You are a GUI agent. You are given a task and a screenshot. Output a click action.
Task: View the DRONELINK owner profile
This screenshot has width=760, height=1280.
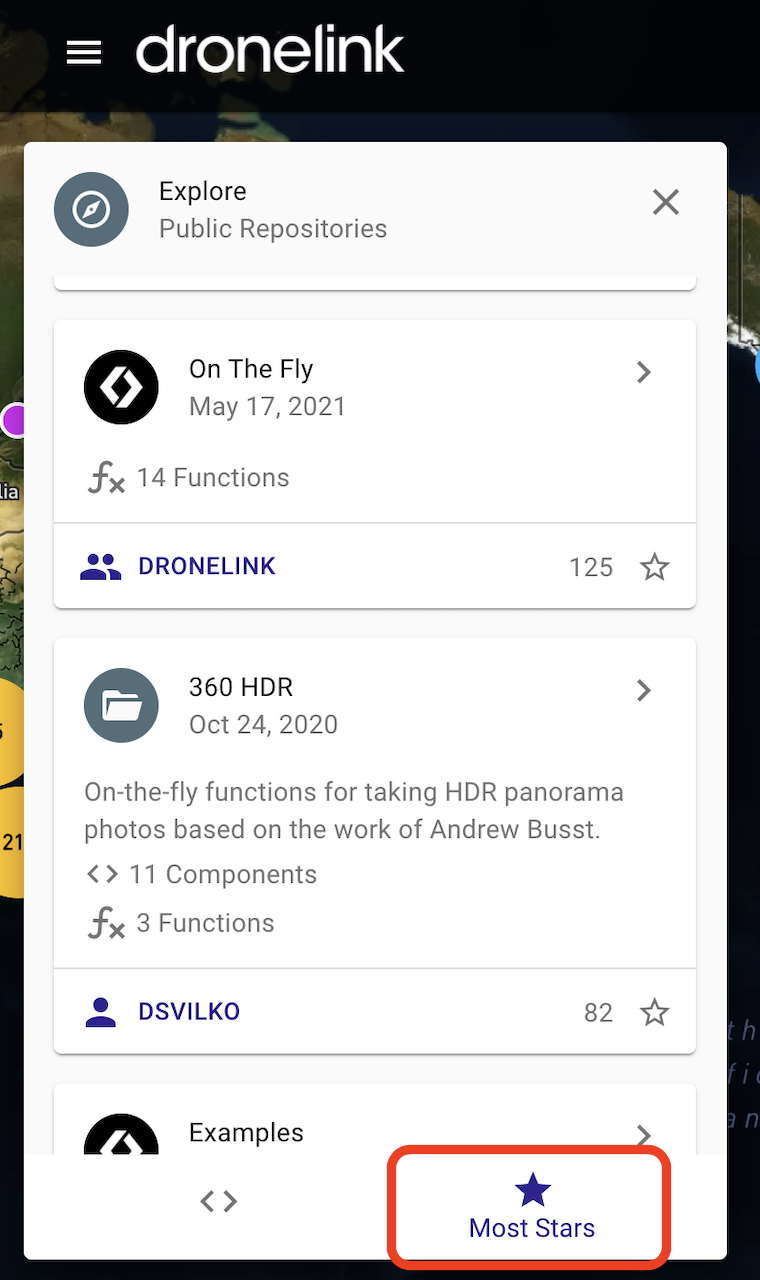[x=178, y=566]
